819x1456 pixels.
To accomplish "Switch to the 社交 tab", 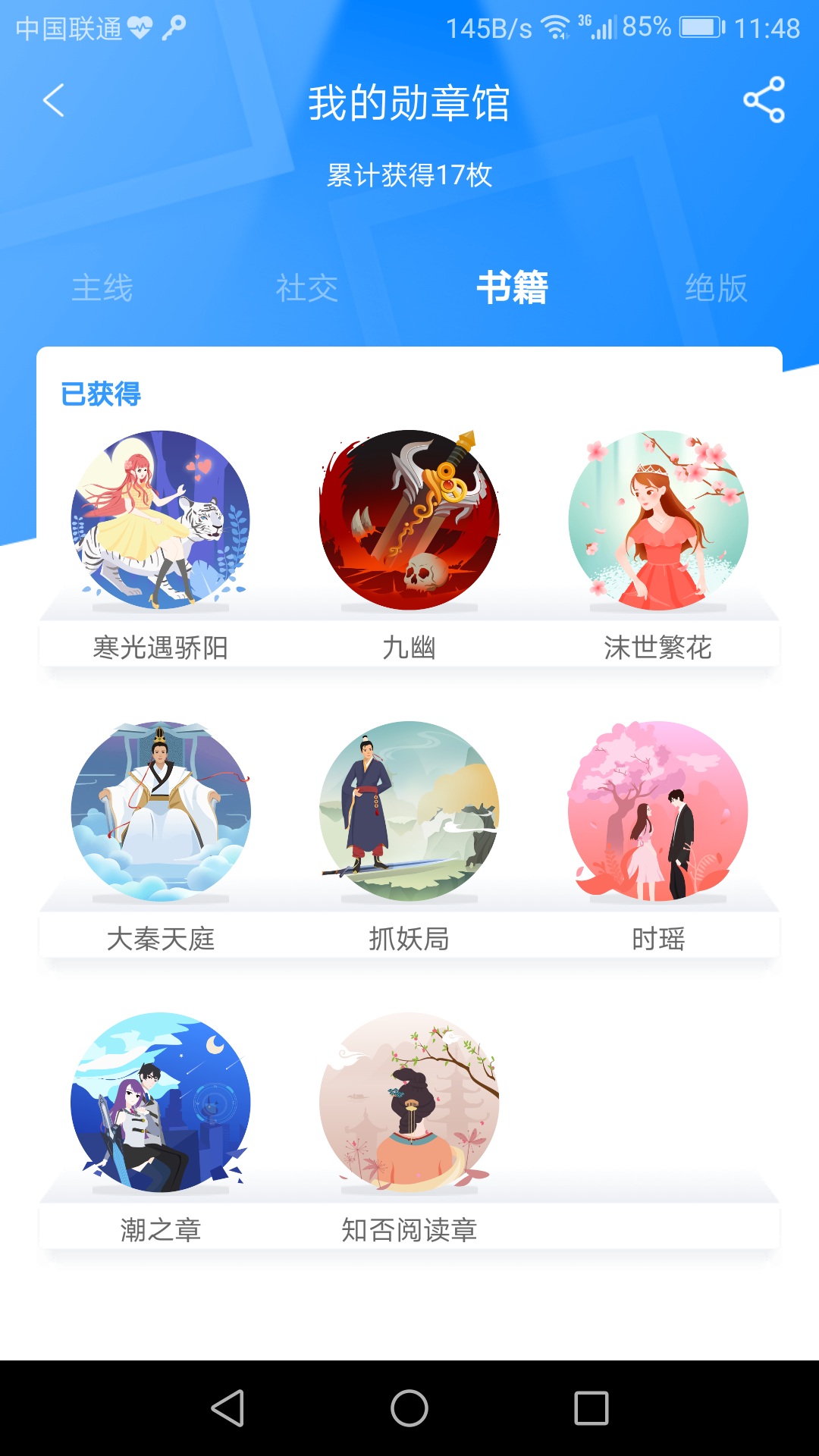I will point(307,288).
